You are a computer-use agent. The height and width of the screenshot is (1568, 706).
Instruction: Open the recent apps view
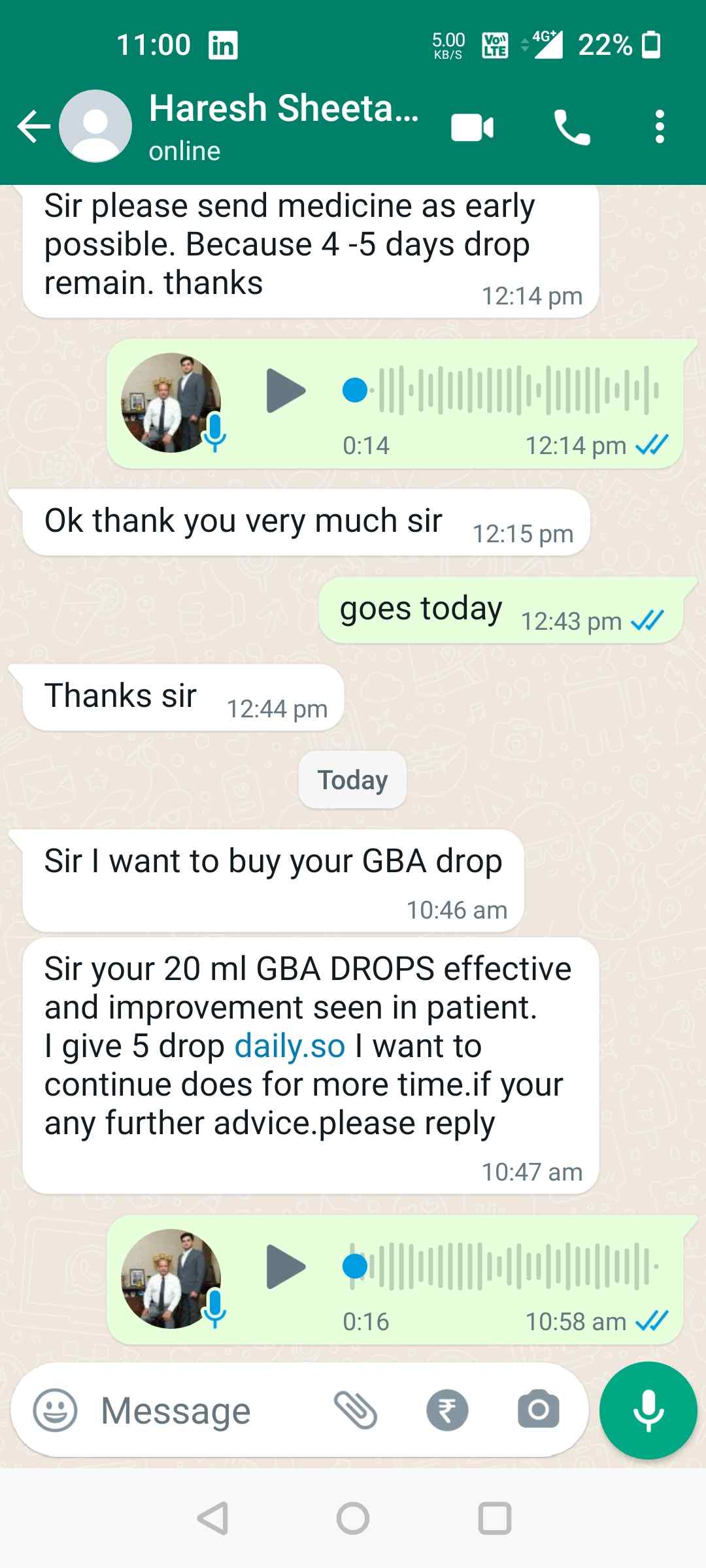click(x=494, y=1518)
